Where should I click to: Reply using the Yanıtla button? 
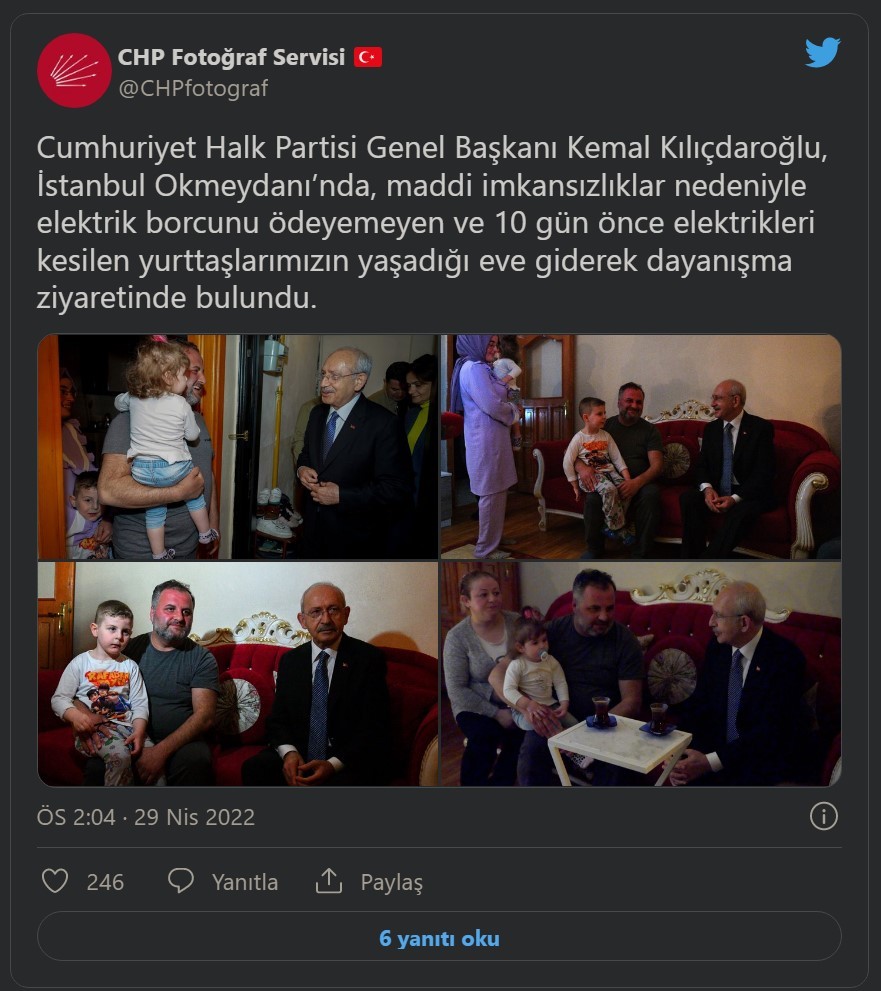[x=224, y=882]
